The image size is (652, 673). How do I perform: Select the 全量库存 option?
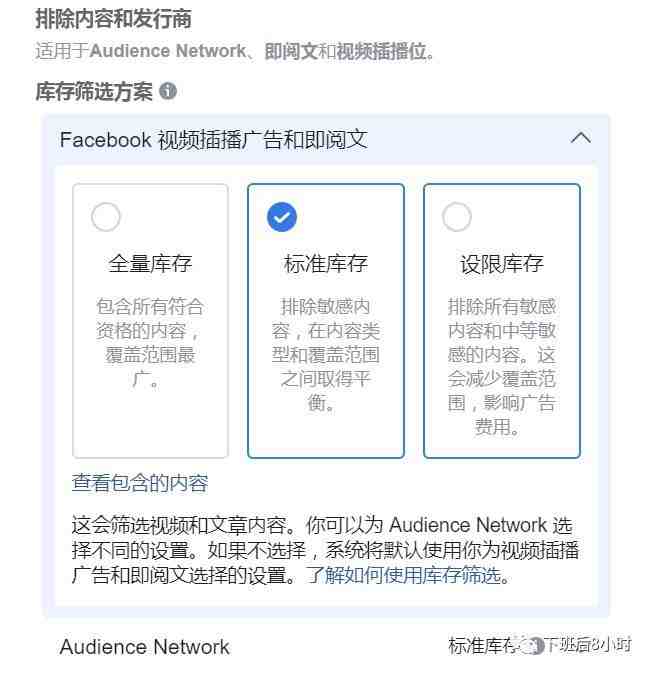point(106,217)
